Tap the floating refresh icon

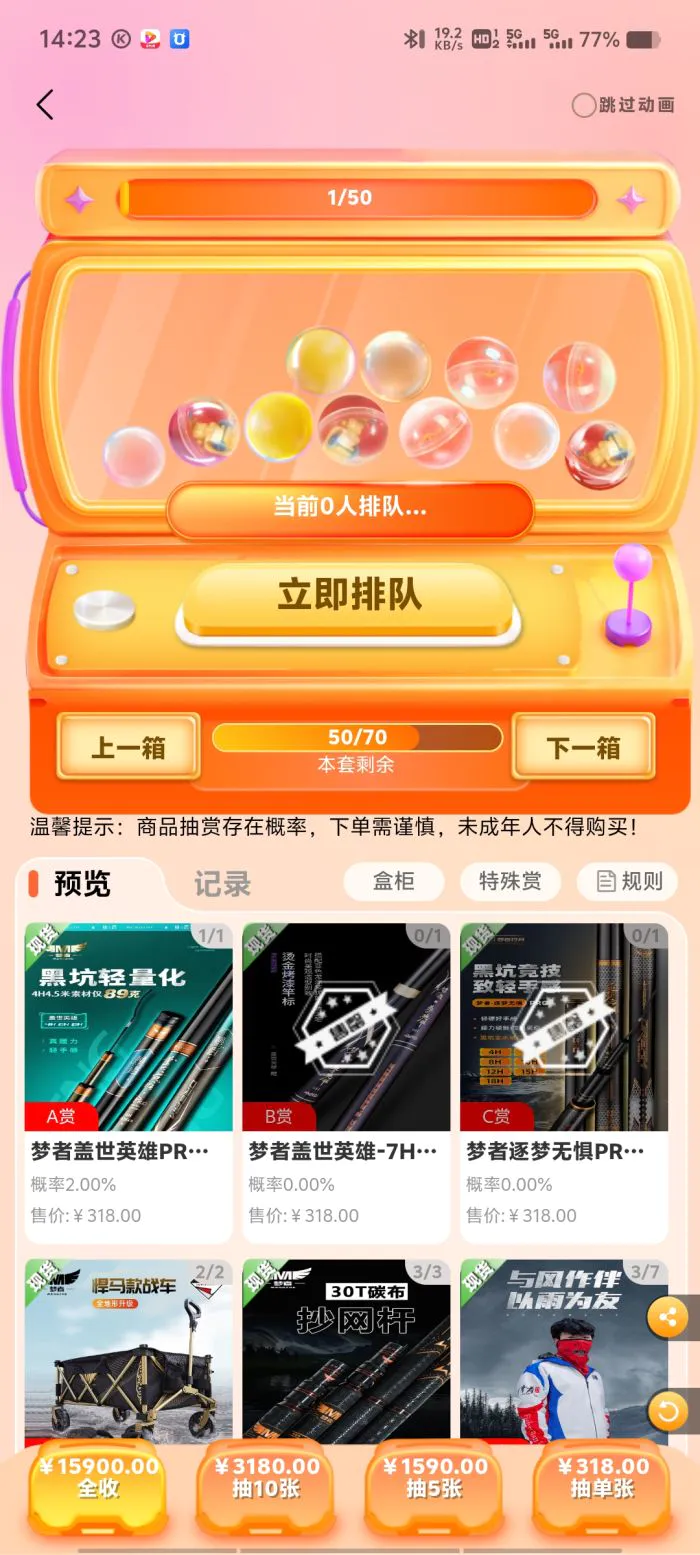tap(667, 1411)
